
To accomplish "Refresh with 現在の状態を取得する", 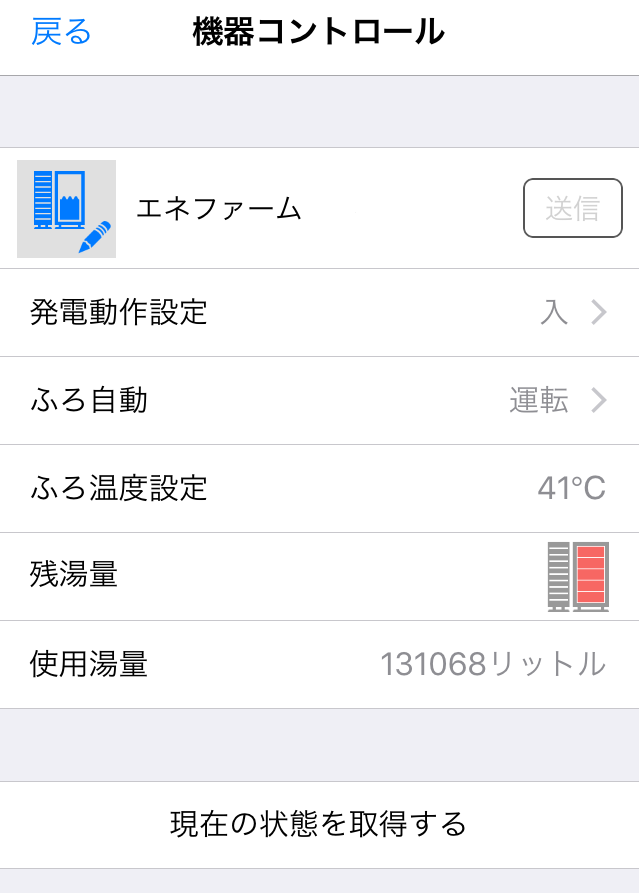I will tap(319, 825).
